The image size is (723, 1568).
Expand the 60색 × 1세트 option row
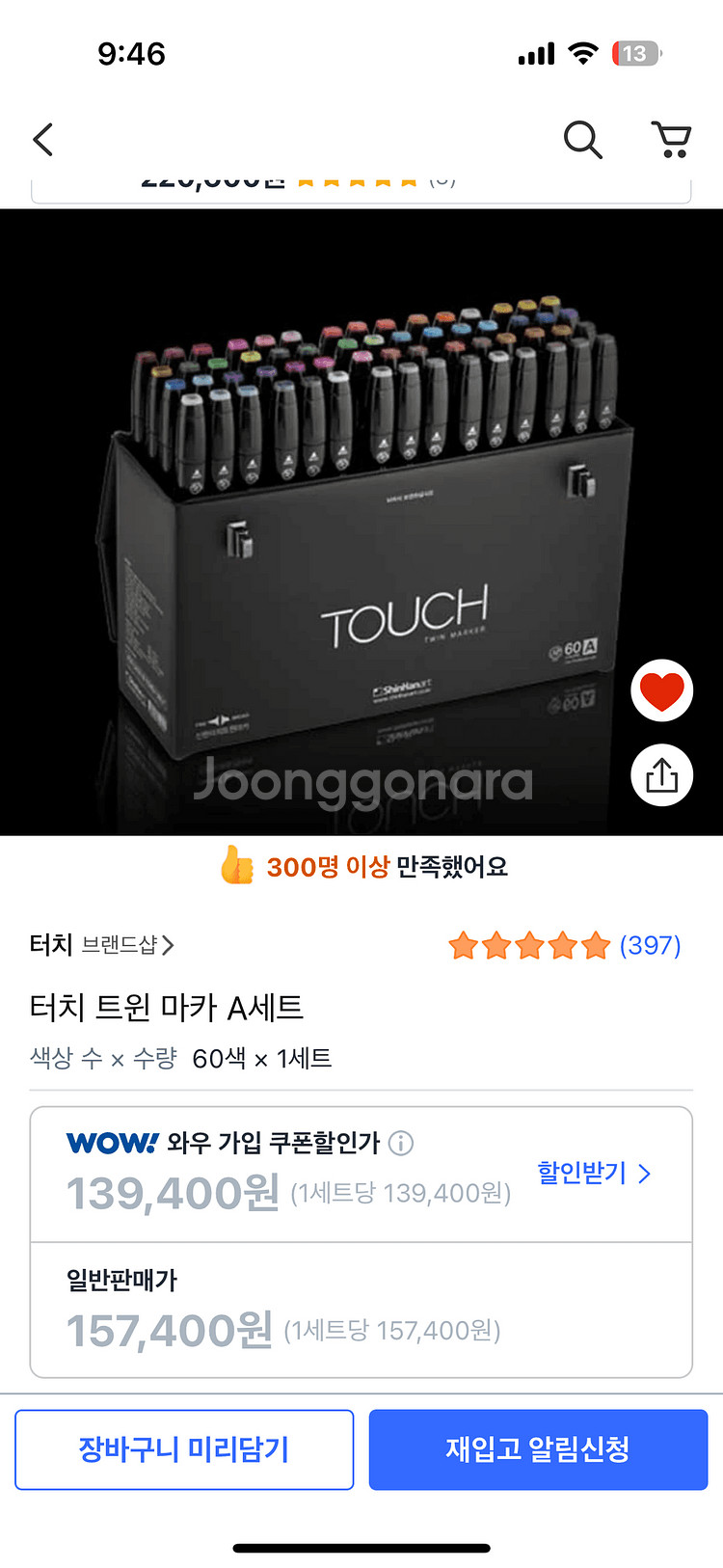(260, 1059)
